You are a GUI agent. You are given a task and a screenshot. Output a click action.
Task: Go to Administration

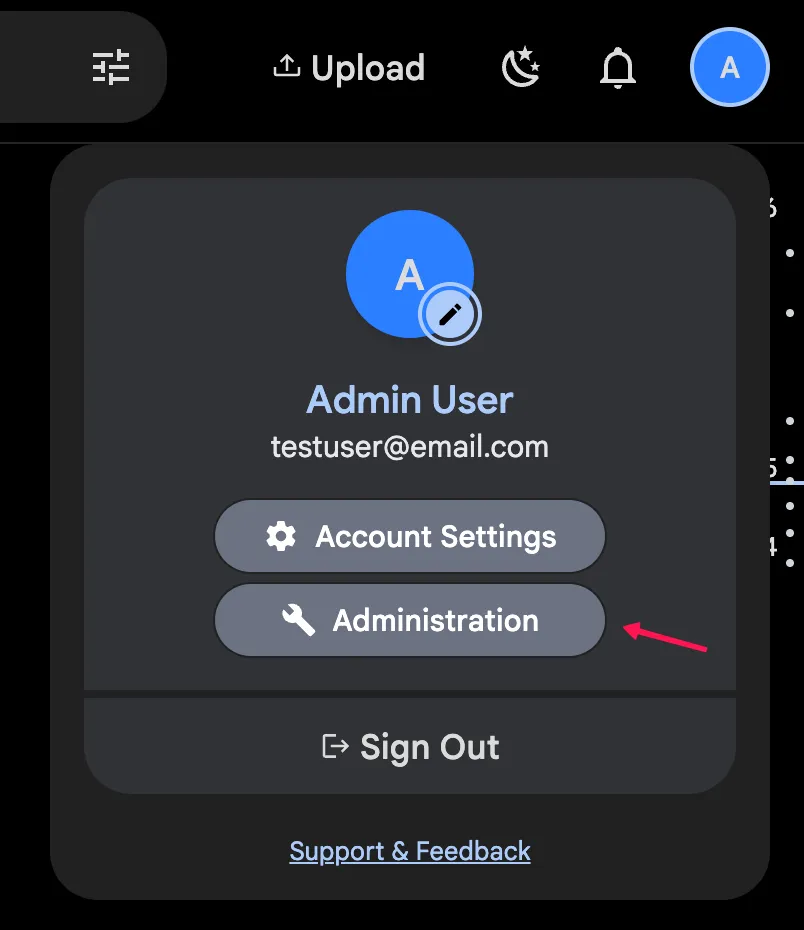(x=410, y=621)
